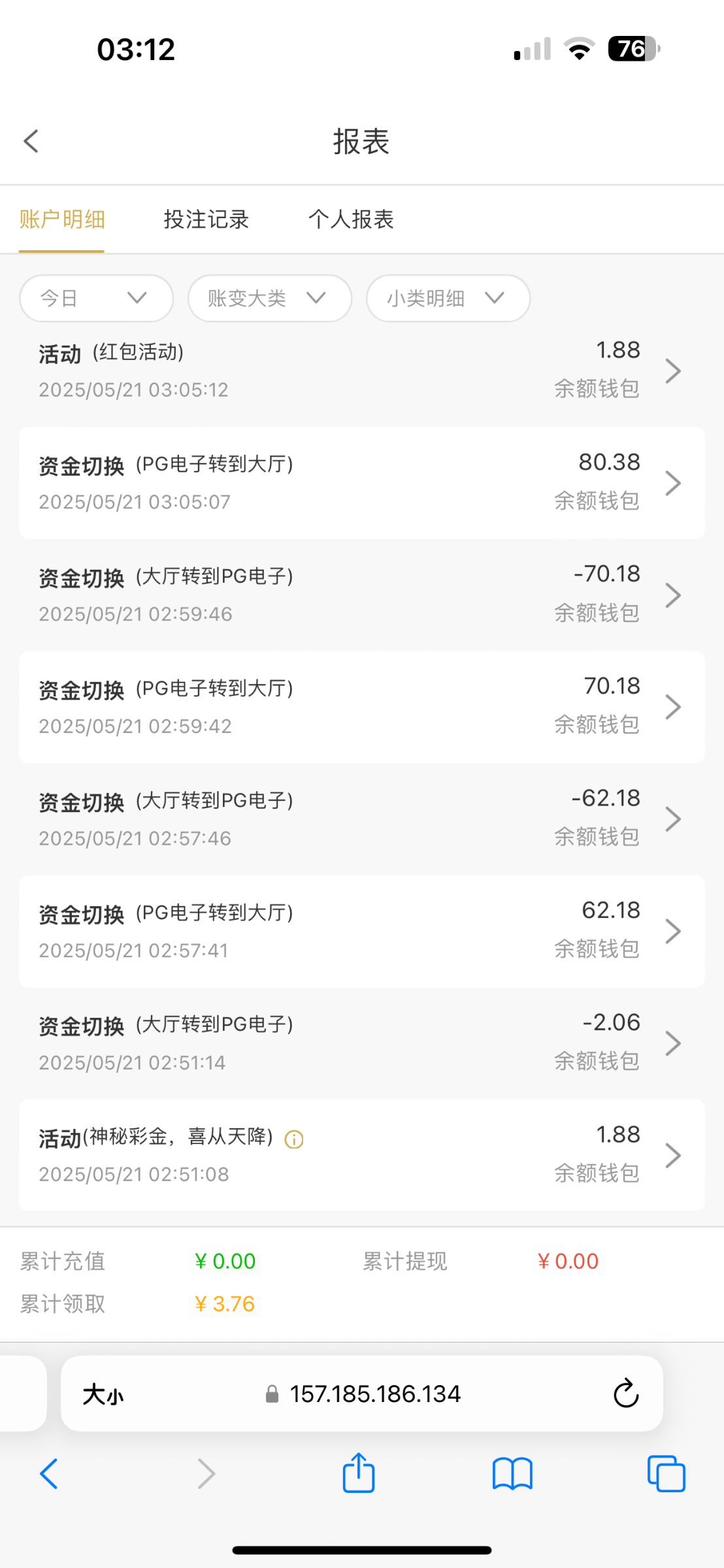Switch to the 投注记录 tab
Image resolution: width=724 pixels, height=1568 pixels.
pyautogui.click(x=206, y=220)
